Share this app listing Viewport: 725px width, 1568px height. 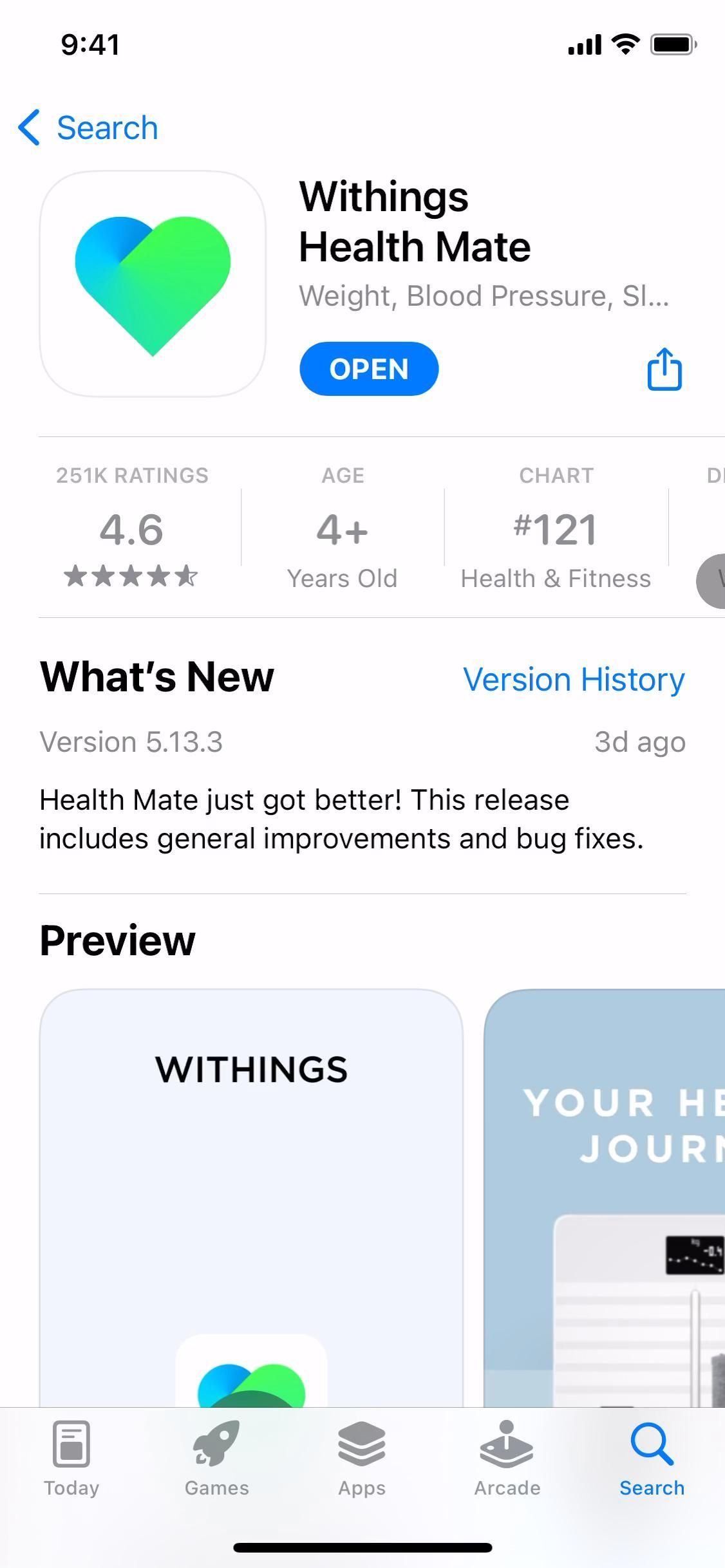point(664,369)
